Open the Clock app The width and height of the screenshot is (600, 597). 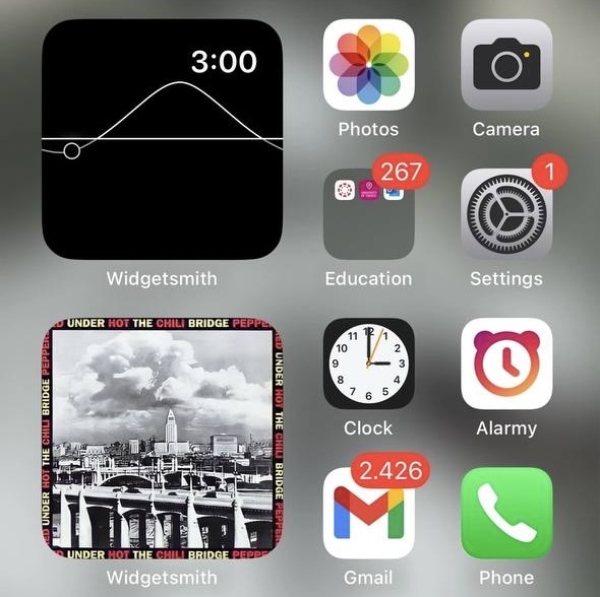[x=368, y=363]
